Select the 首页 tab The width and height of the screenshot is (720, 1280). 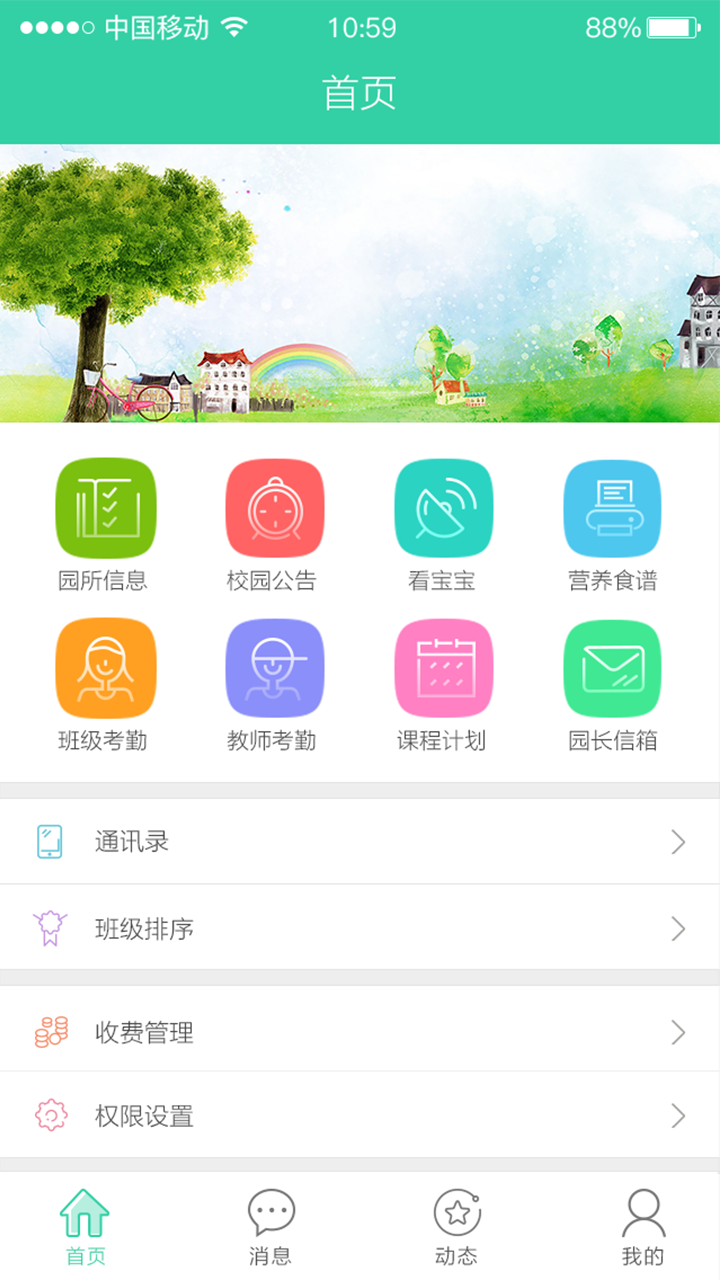[85, 1226]
